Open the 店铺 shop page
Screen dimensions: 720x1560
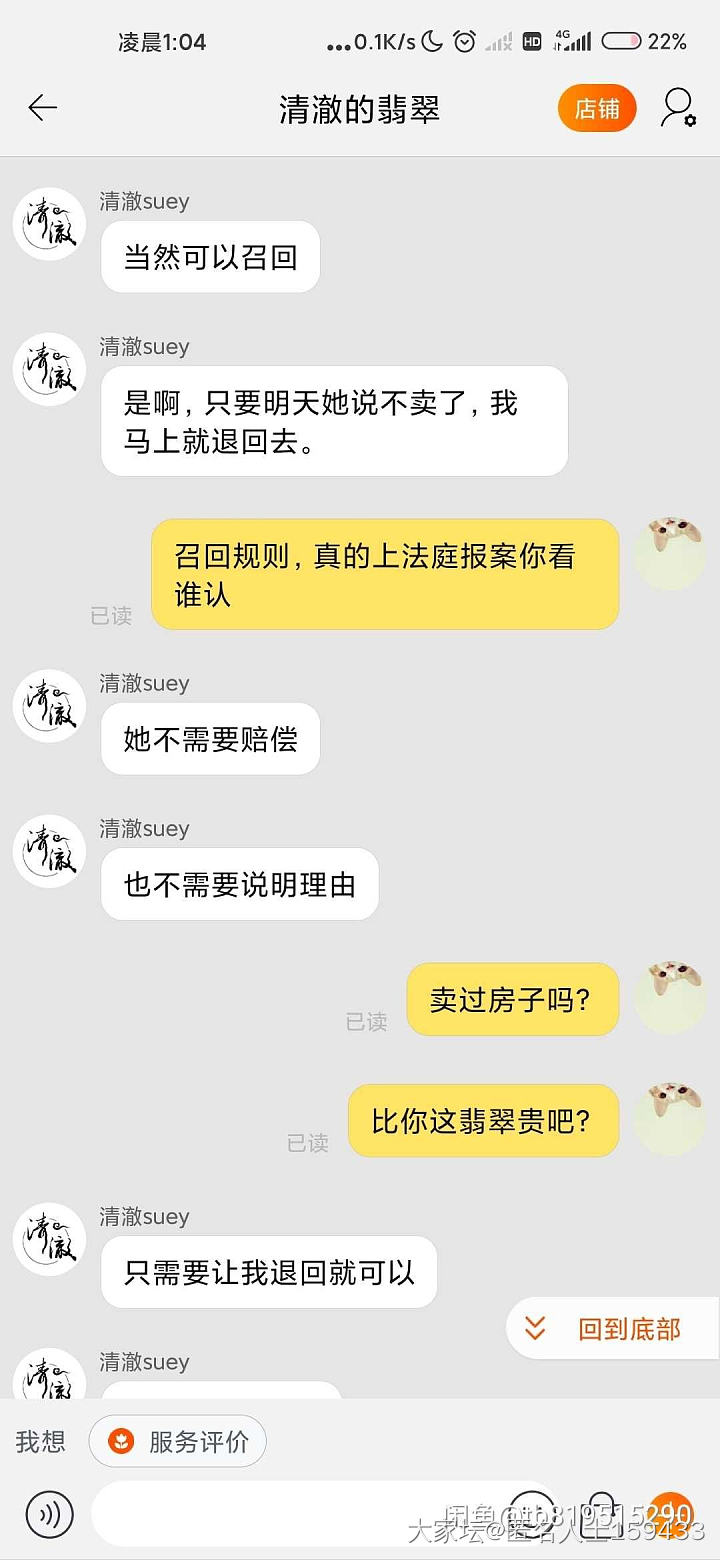[597, 108]
